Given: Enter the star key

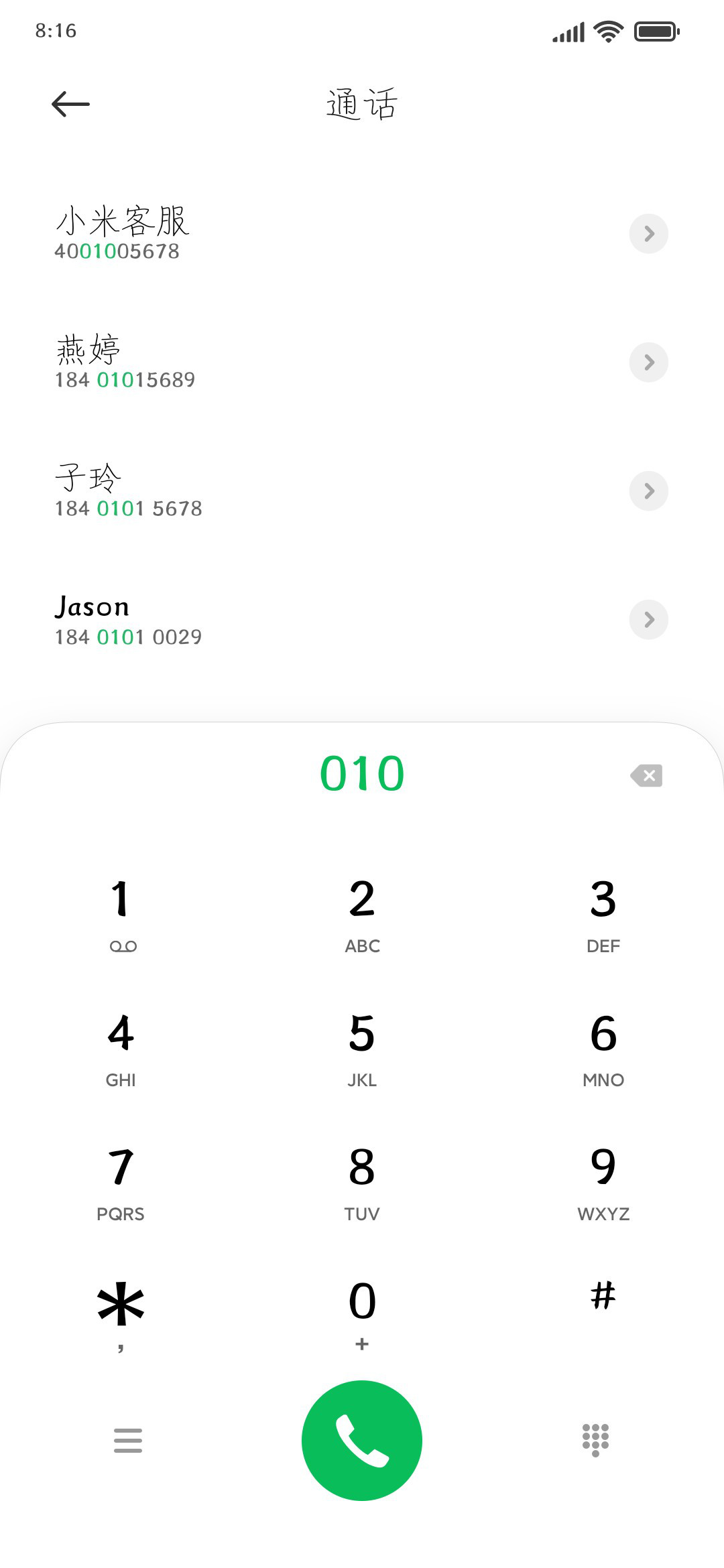Looking at the screenshot, I should pyautogui.click(x=121, y=1315).
